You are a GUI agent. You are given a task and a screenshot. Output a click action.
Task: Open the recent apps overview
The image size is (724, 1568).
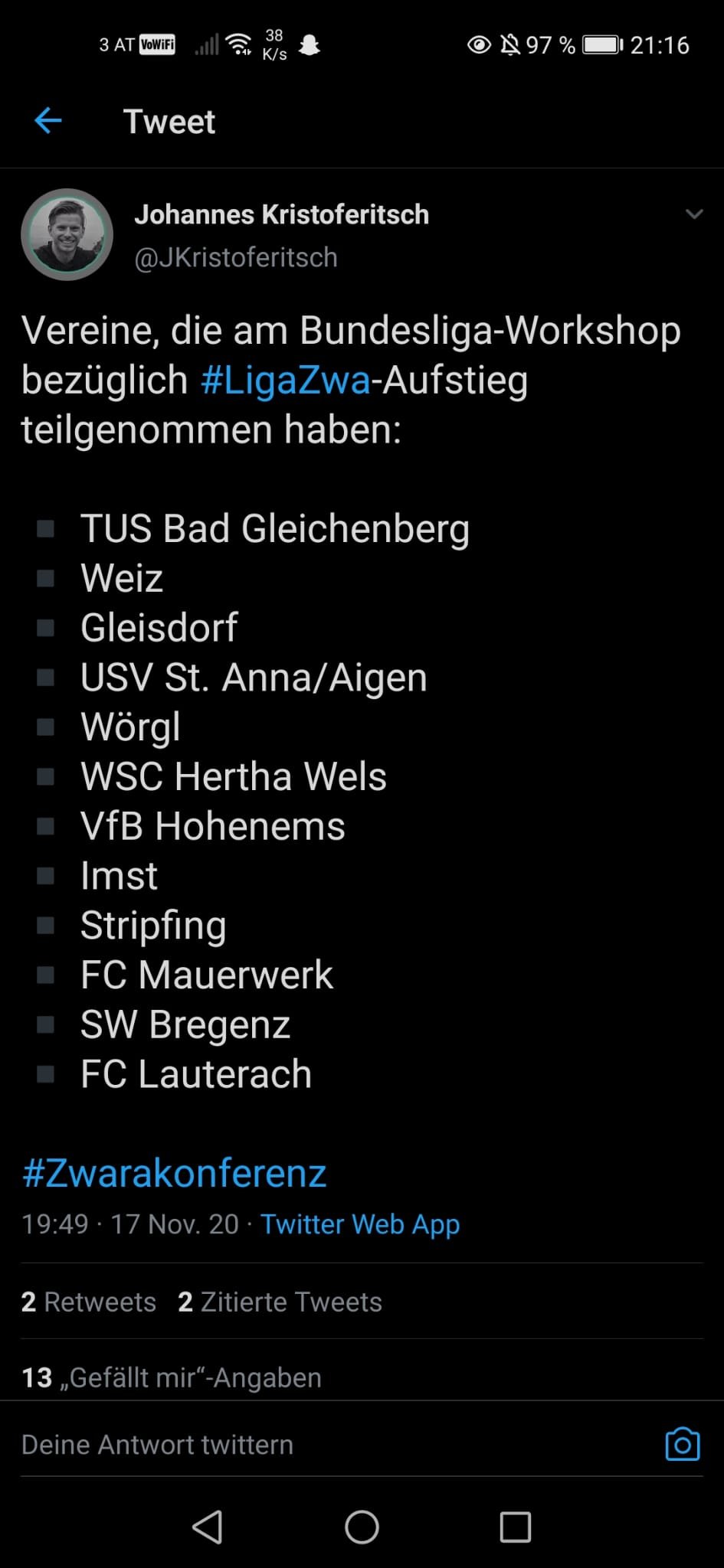[516, 1527]
